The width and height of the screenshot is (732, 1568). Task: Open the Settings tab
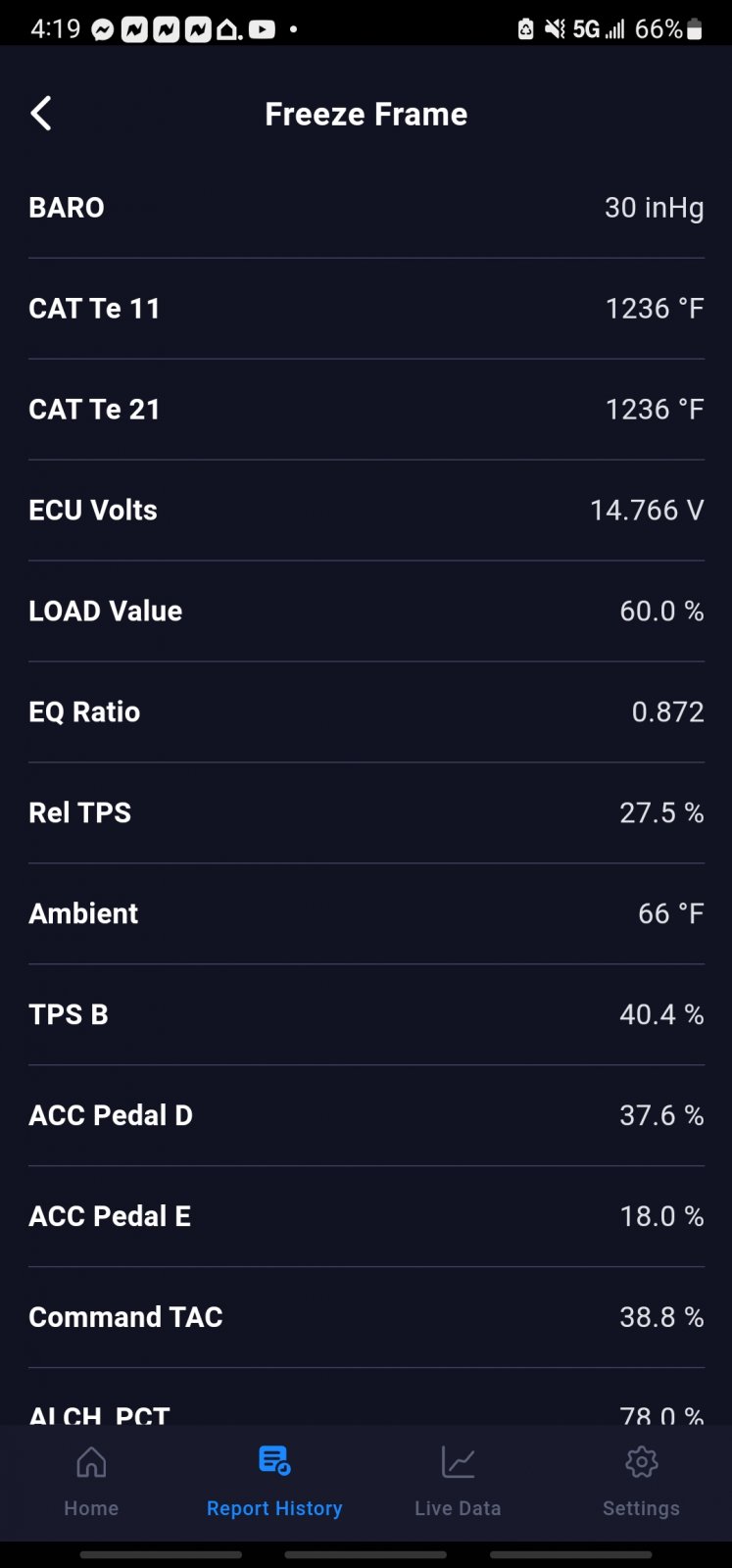pyautogui.click(x=641, y=1482)
